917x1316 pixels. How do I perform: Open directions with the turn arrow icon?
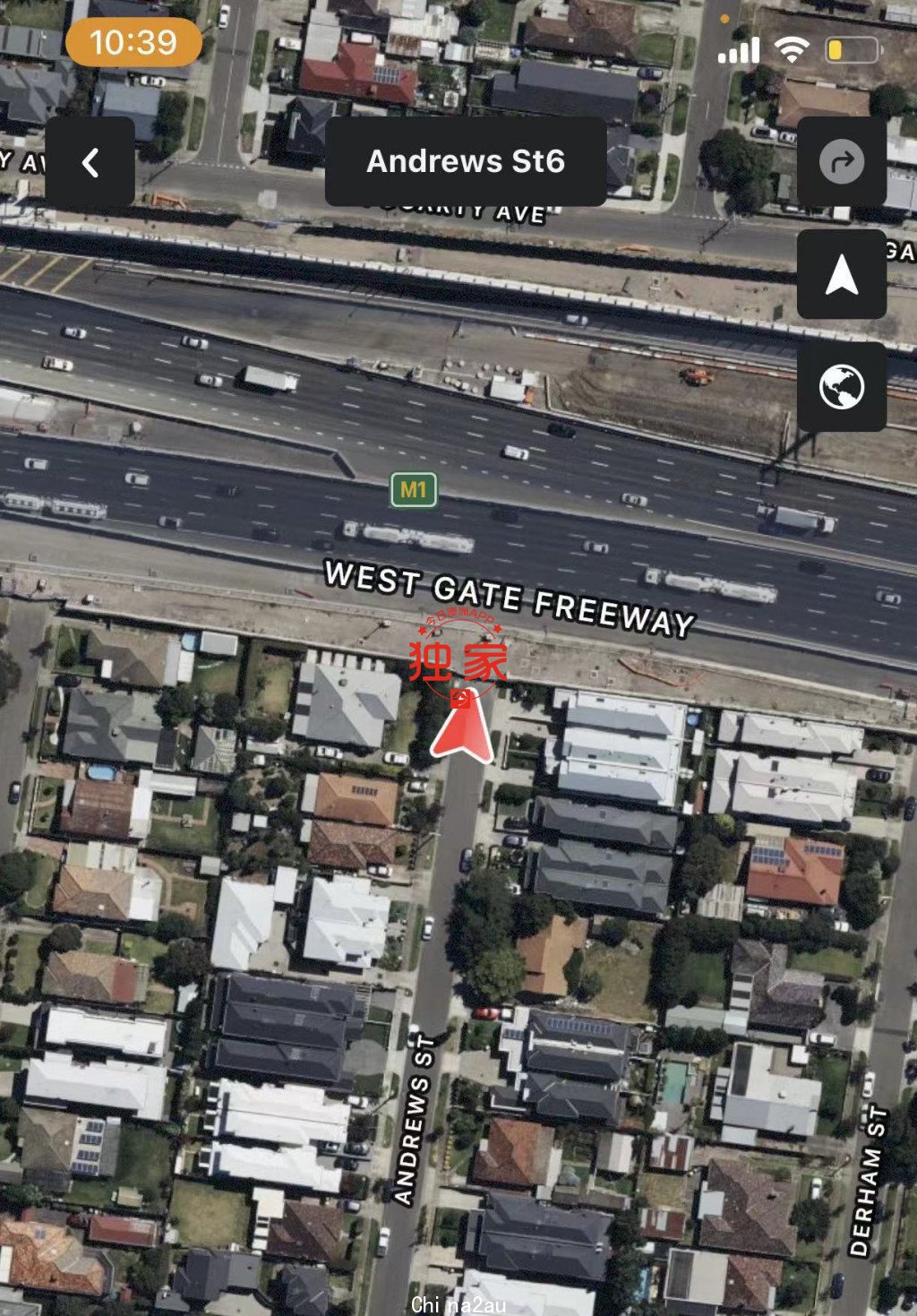(841, 162)
